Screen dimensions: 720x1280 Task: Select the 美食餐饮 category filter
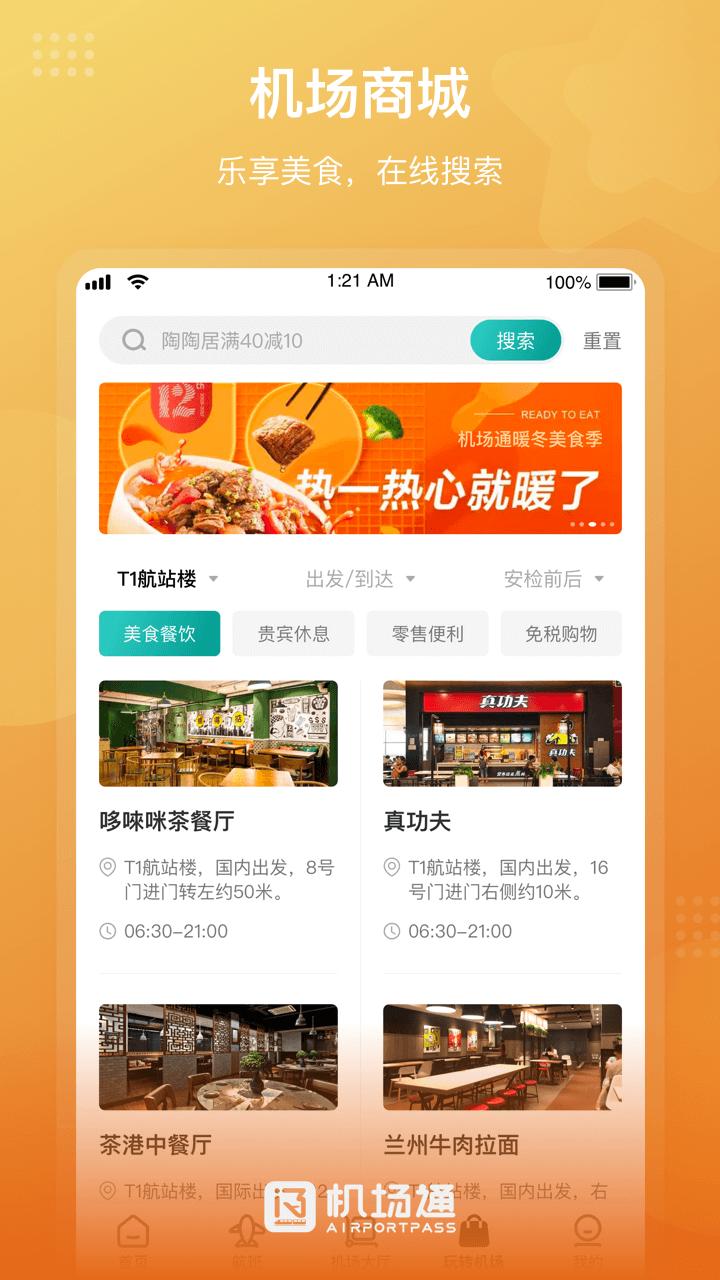tap(160, 633)
